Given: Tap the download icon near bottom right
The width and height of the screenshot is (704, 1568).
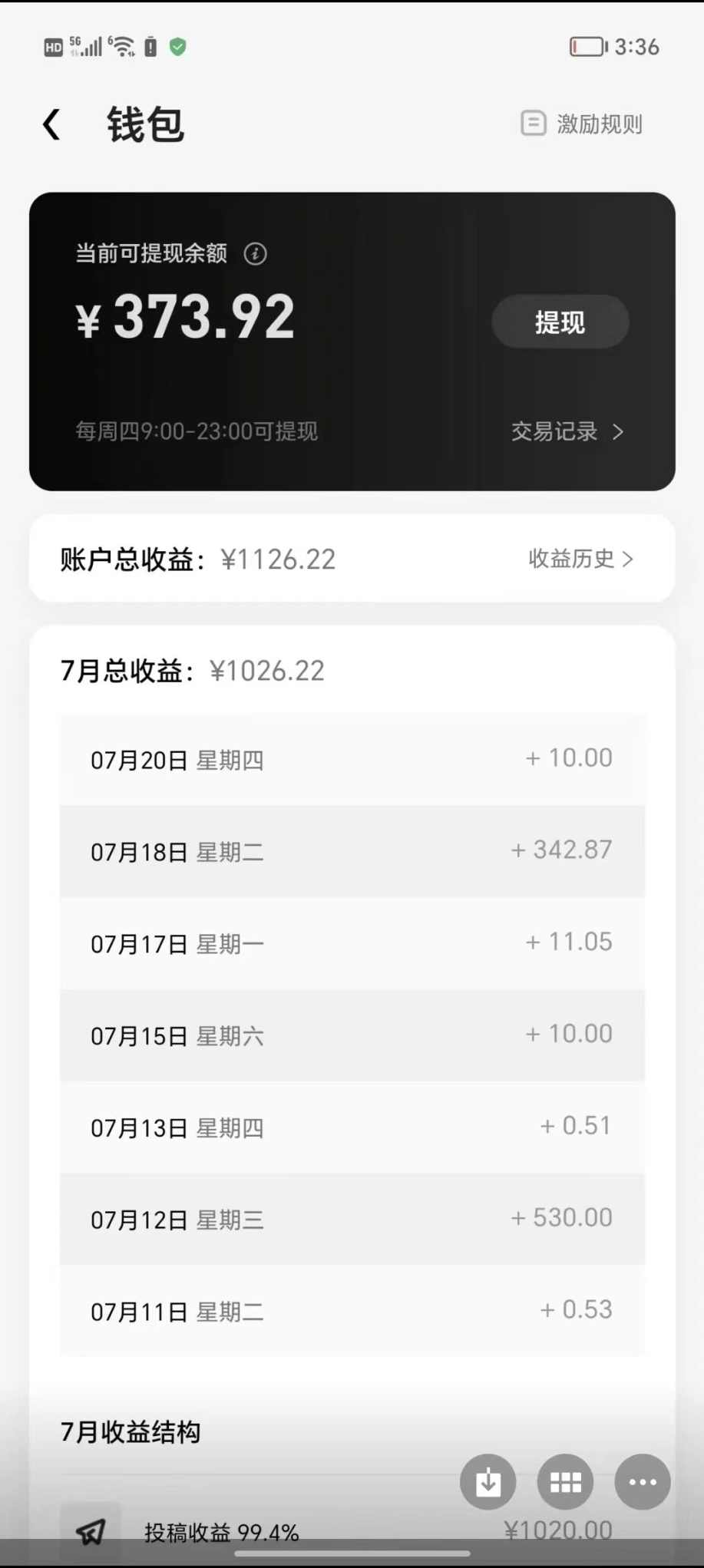Looking at the screenshot, I should [x=488, y=1482].
